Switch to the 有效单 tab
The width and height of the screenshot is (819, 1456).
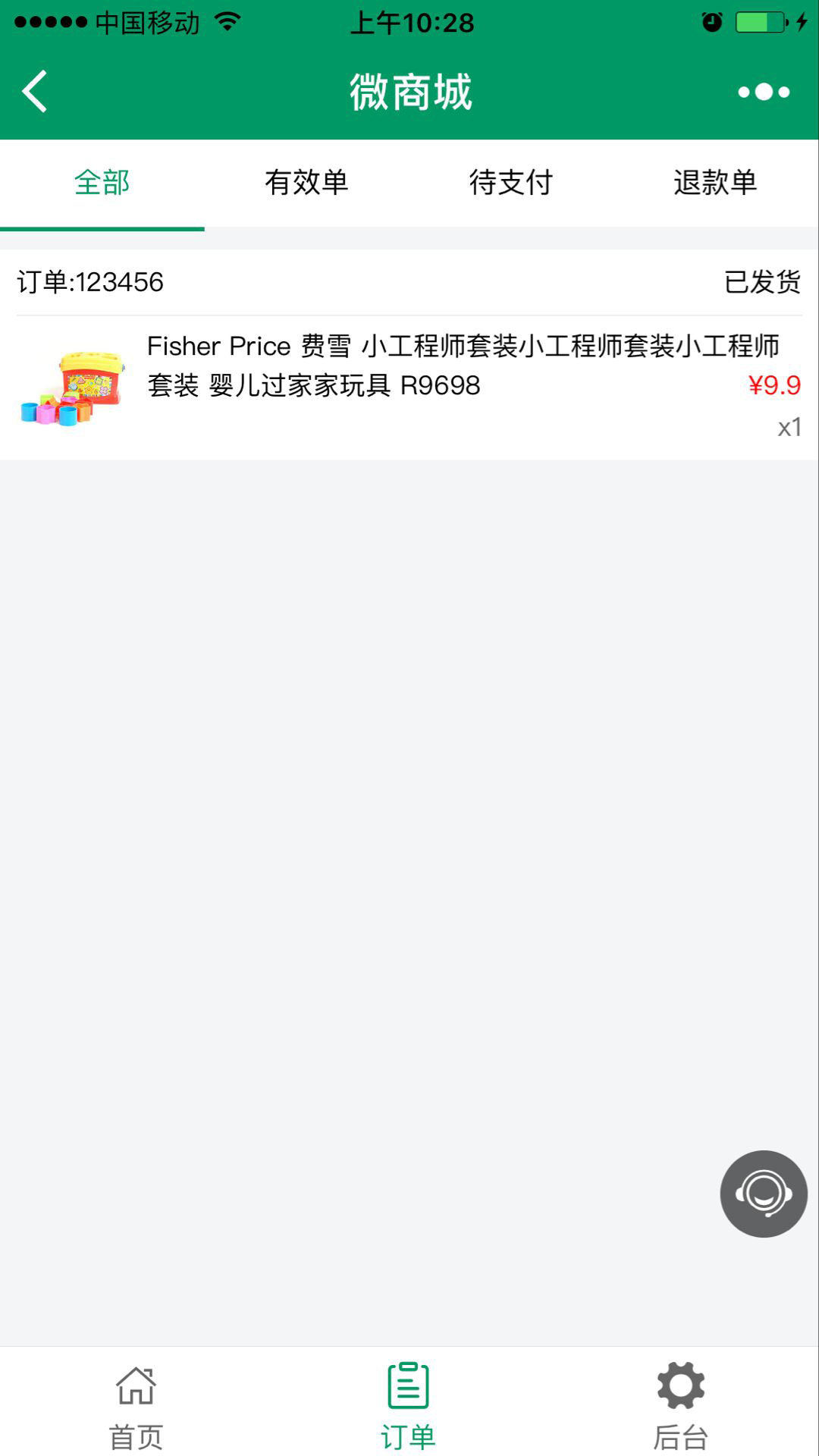[306, 183]
